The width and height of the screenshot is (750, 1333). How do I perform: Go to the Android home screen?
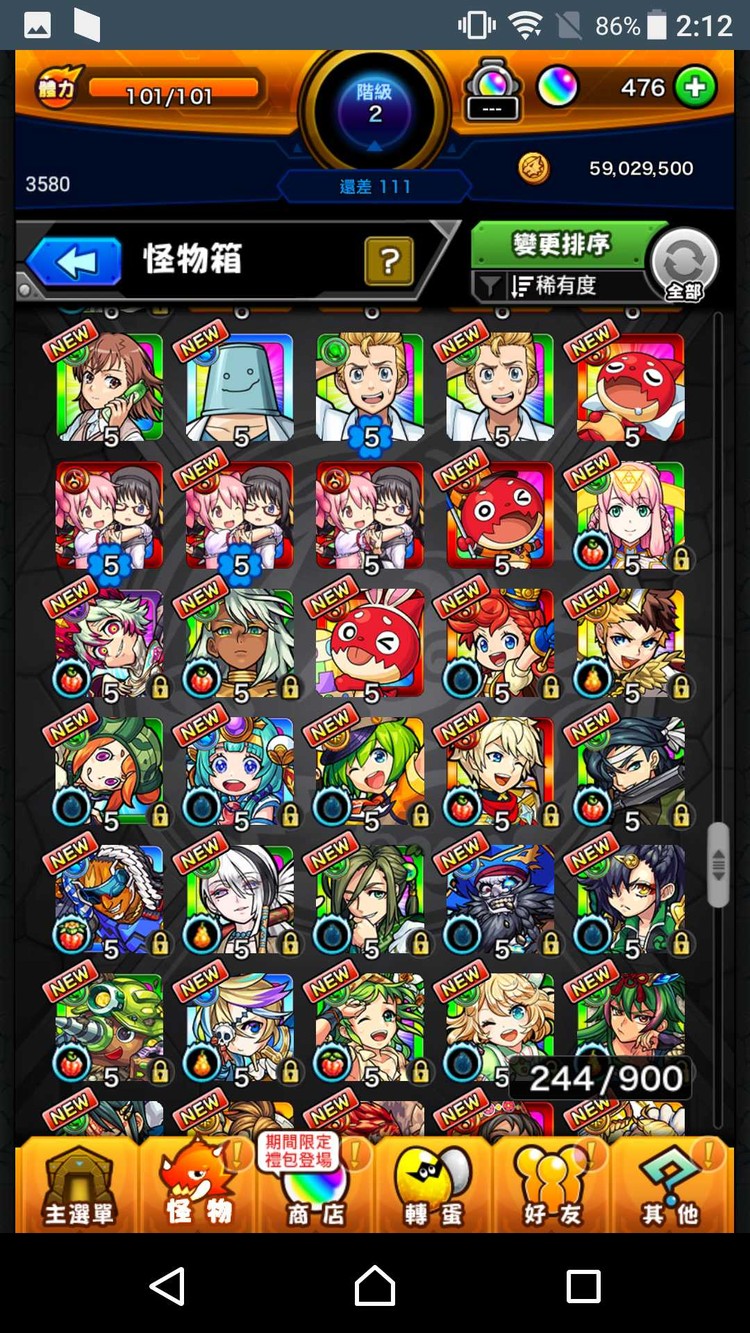tap(375, 1285)
